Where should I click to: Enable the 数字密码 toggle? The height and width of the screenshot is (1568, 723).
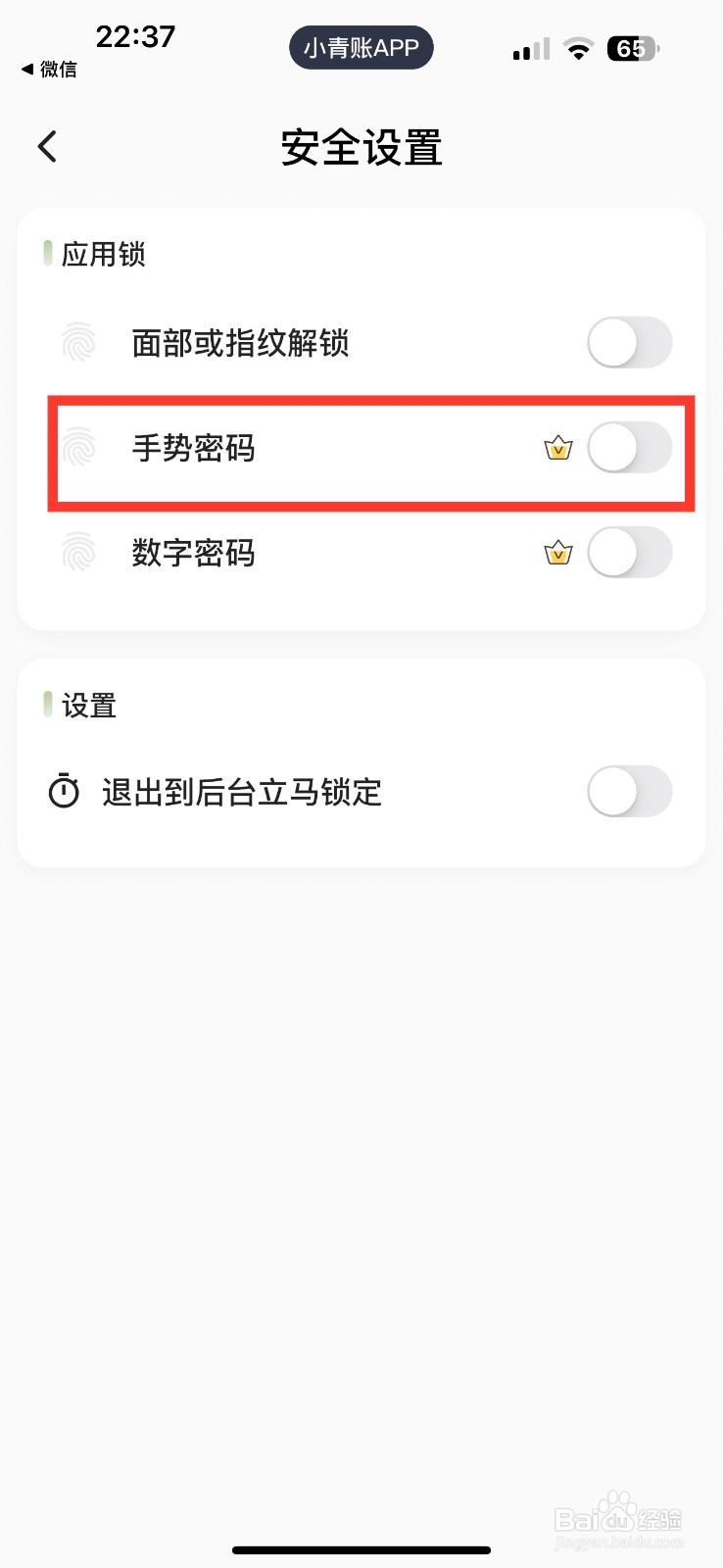coord(629,552)
